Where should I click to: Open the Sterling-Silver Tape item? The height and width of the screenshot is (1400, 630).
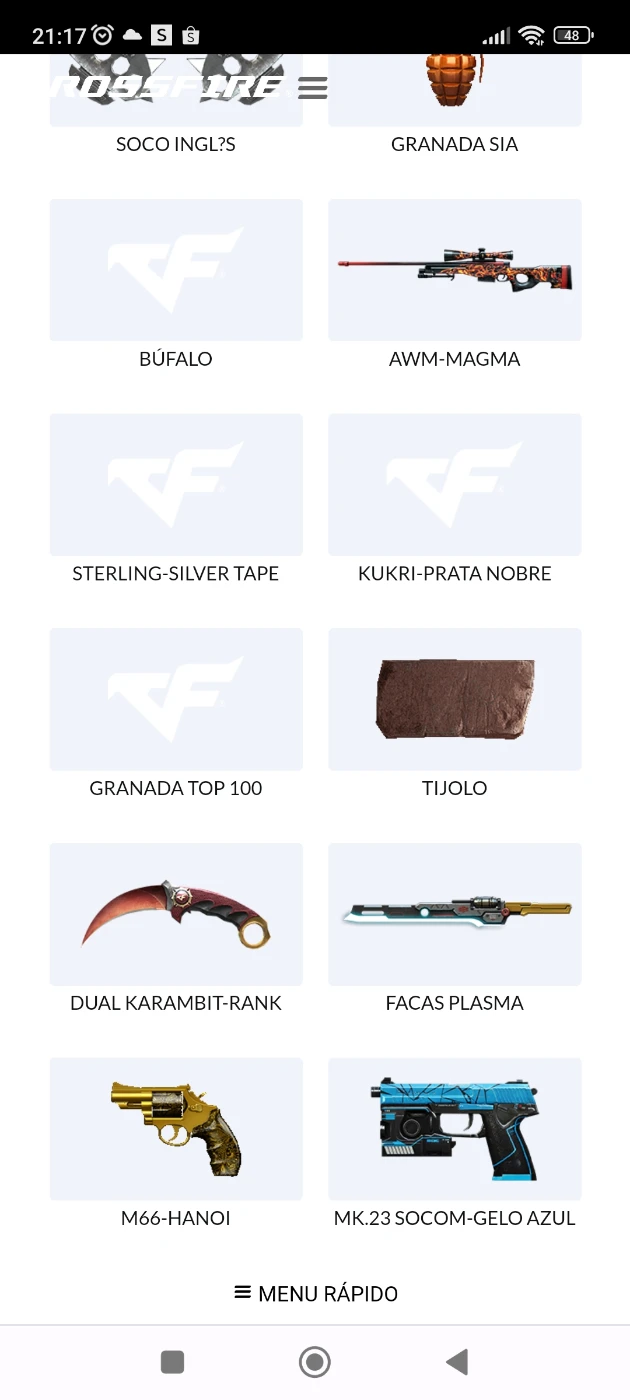coord(176,500)
